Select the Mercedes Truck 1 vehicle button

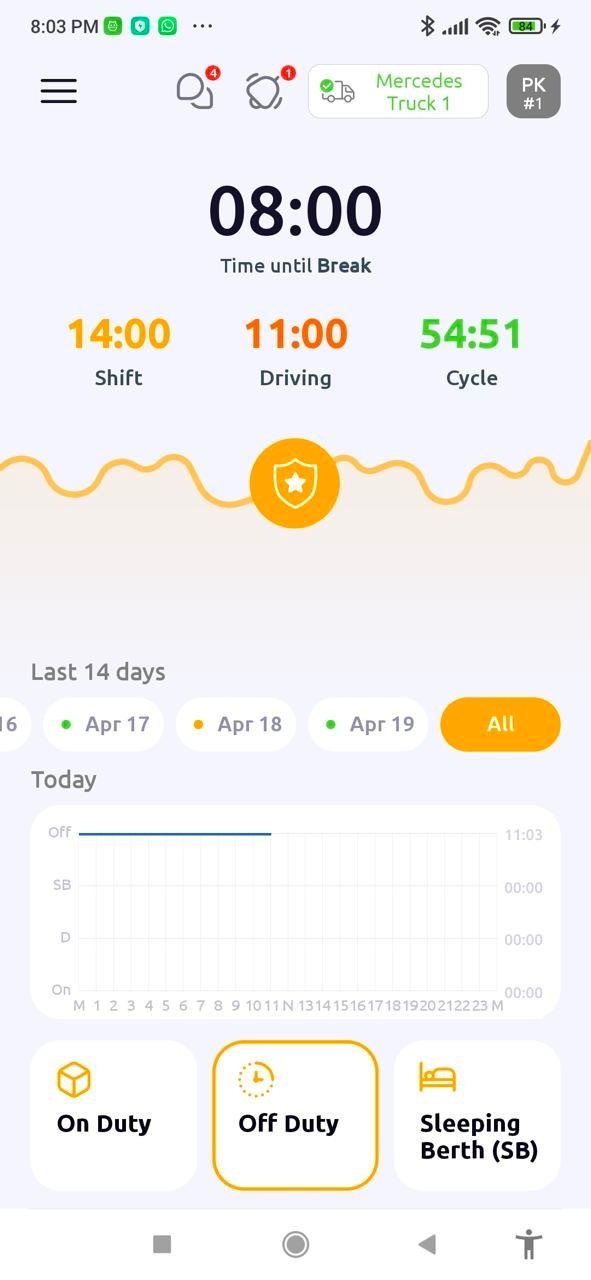tap(398, 92)
